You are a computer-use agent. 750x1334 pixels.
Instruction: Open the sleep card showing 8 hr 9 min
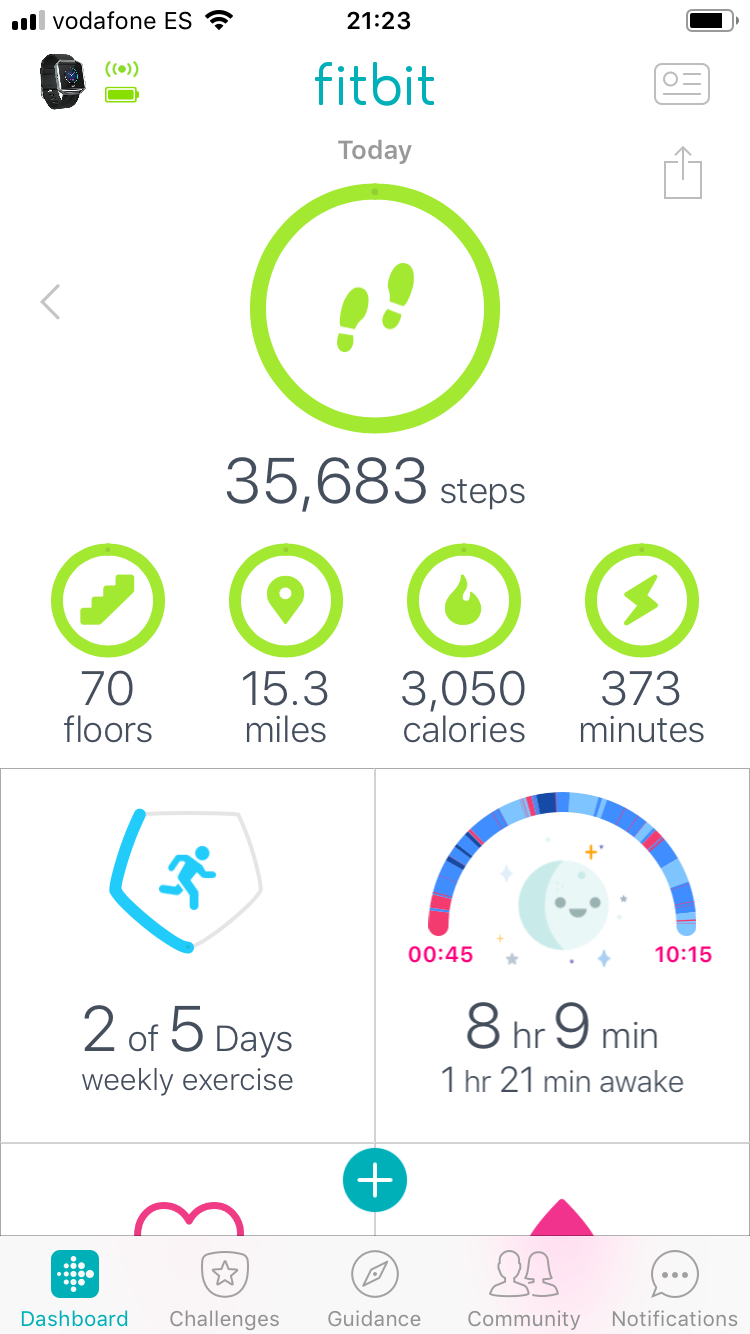(562, 955)
